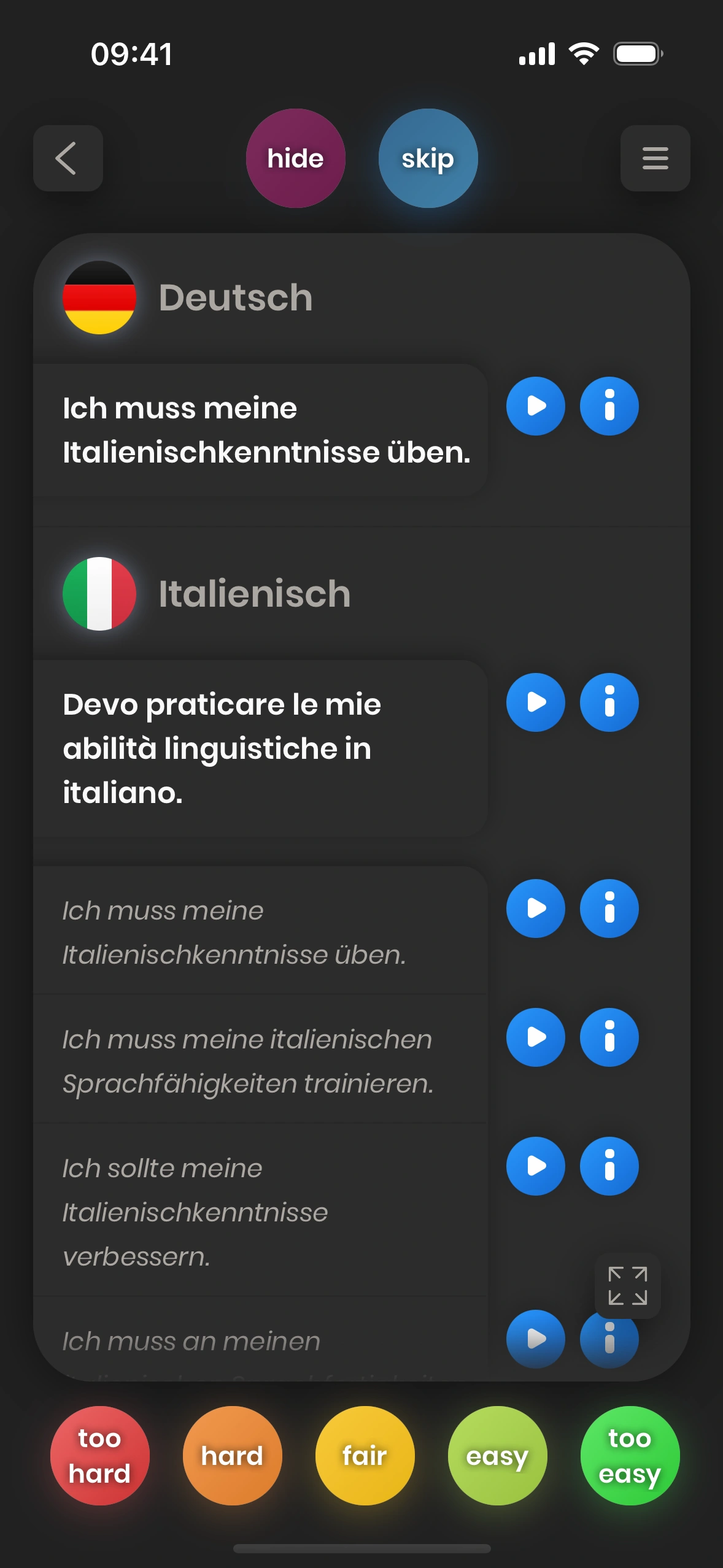
Task: Show info for 'Ich sollte meine' translation
Action: point(609,1166)
